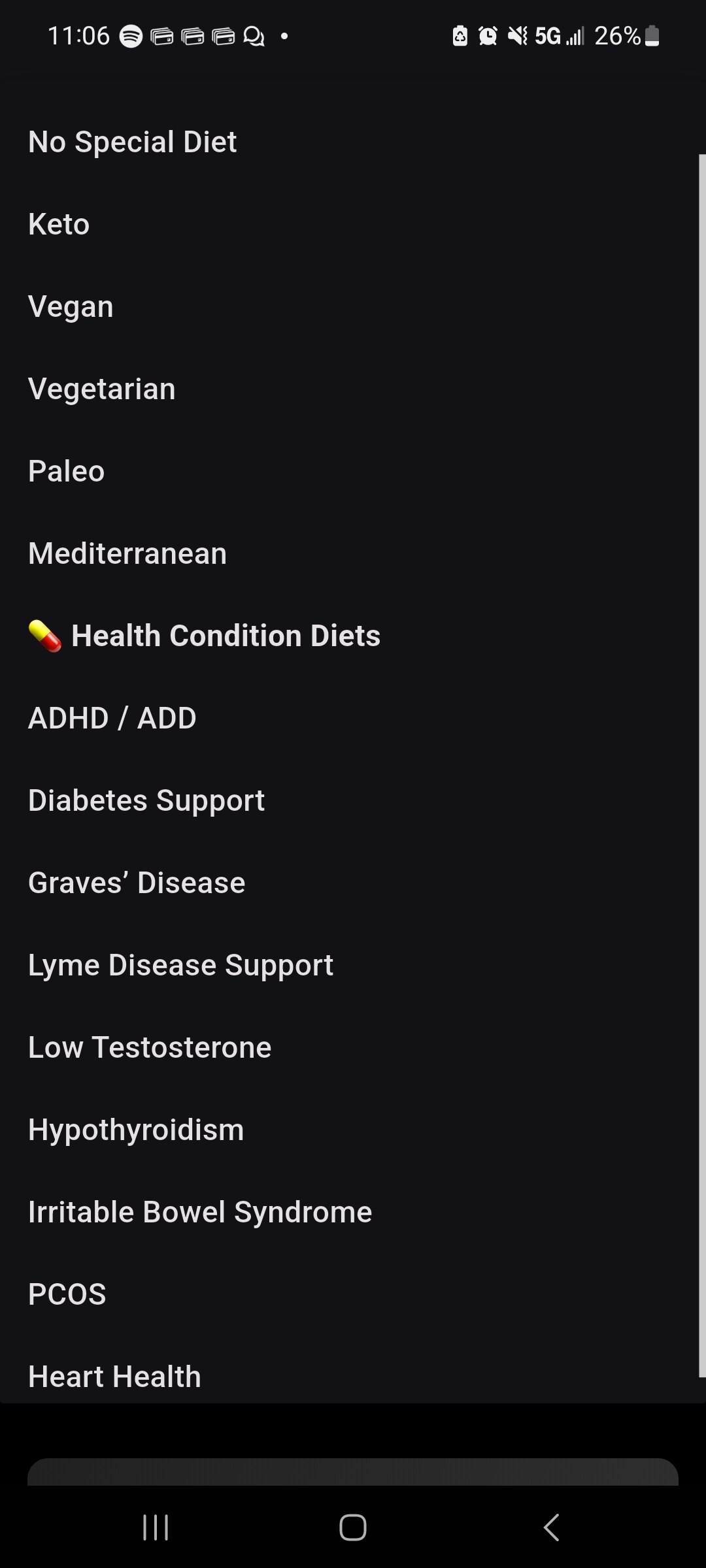Screen dimensions: 706x1568
Task: Select No Special Diet option
Action: coord(133,142)
